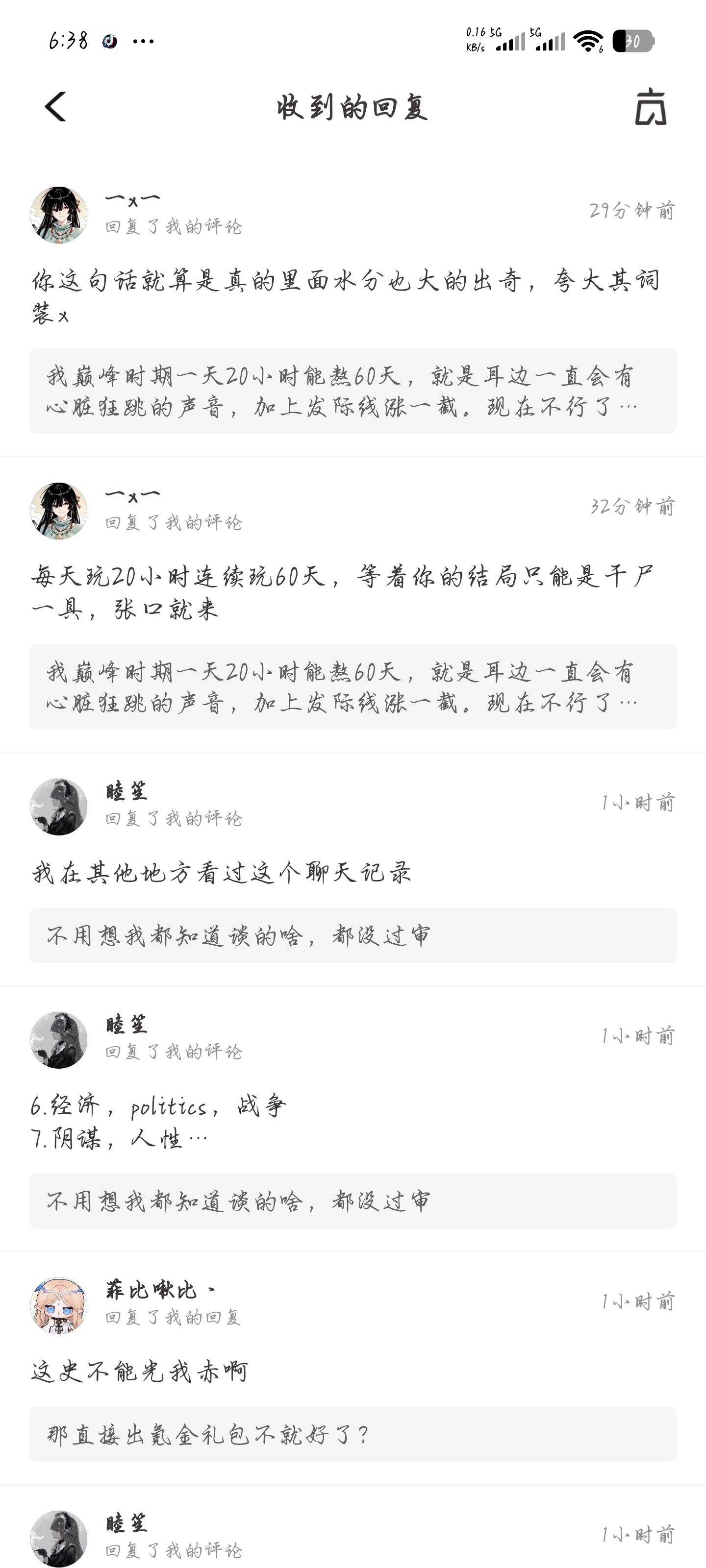706x1568 pixels.
Task: Open 睦笙's reply starting with 6.经济
Action: click(x=158, y=1121)
